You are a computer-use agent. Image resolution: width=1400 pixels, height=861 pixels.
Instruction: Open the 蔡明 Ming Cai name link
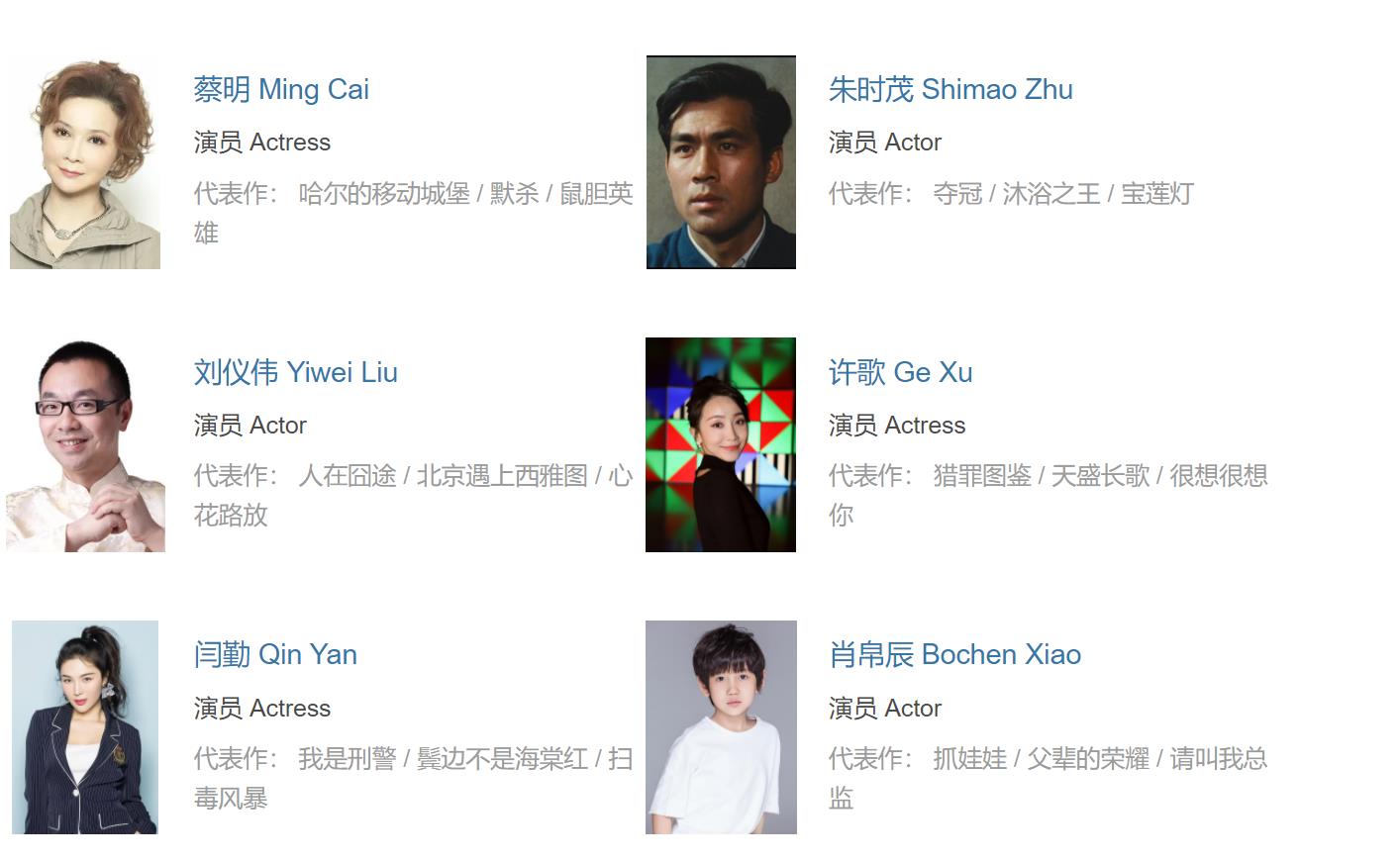pos(281,89)
